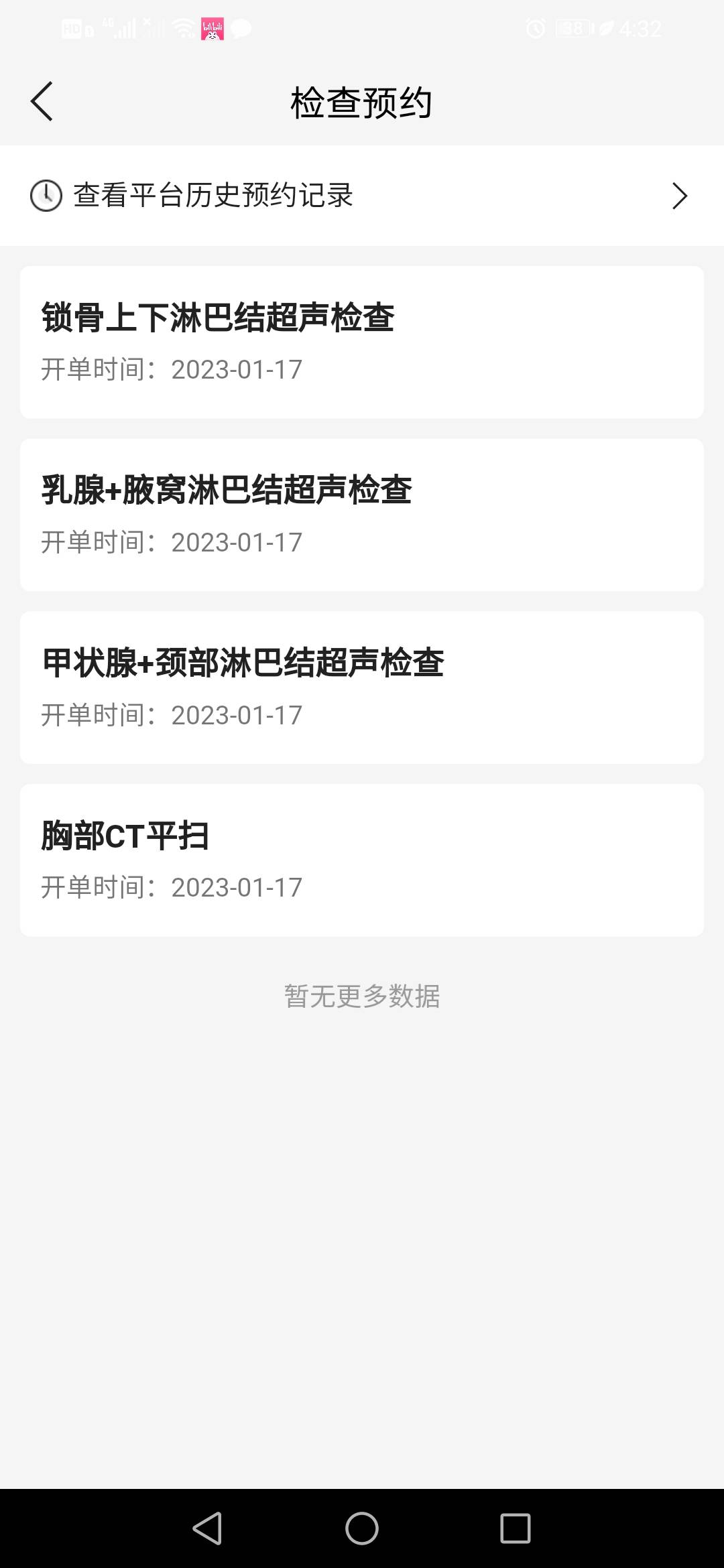724x1568 pixels.
Task: Open the 乳腺+腋窝淋巴结超声检查 item
Action: click(362, 515)
